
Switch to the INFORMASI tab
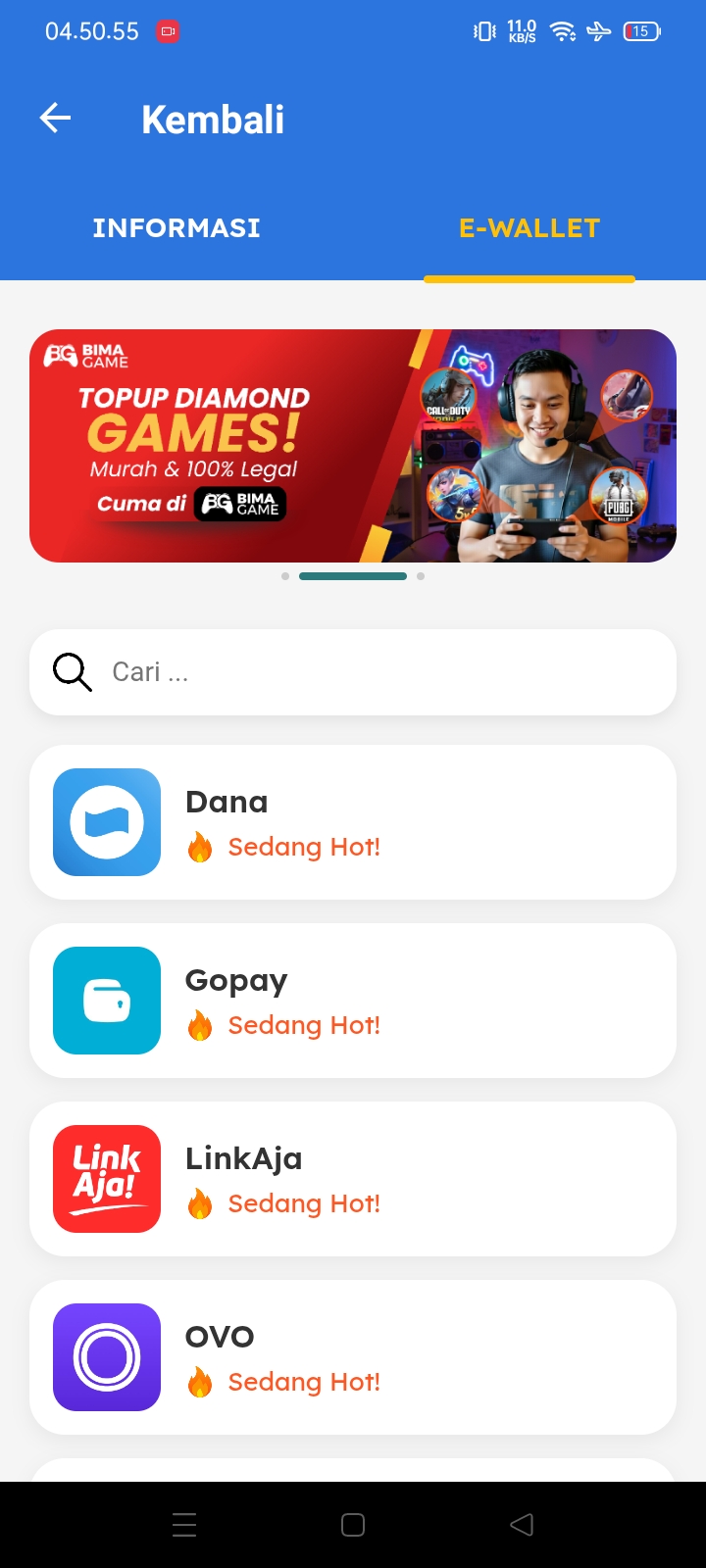(176, 228)
